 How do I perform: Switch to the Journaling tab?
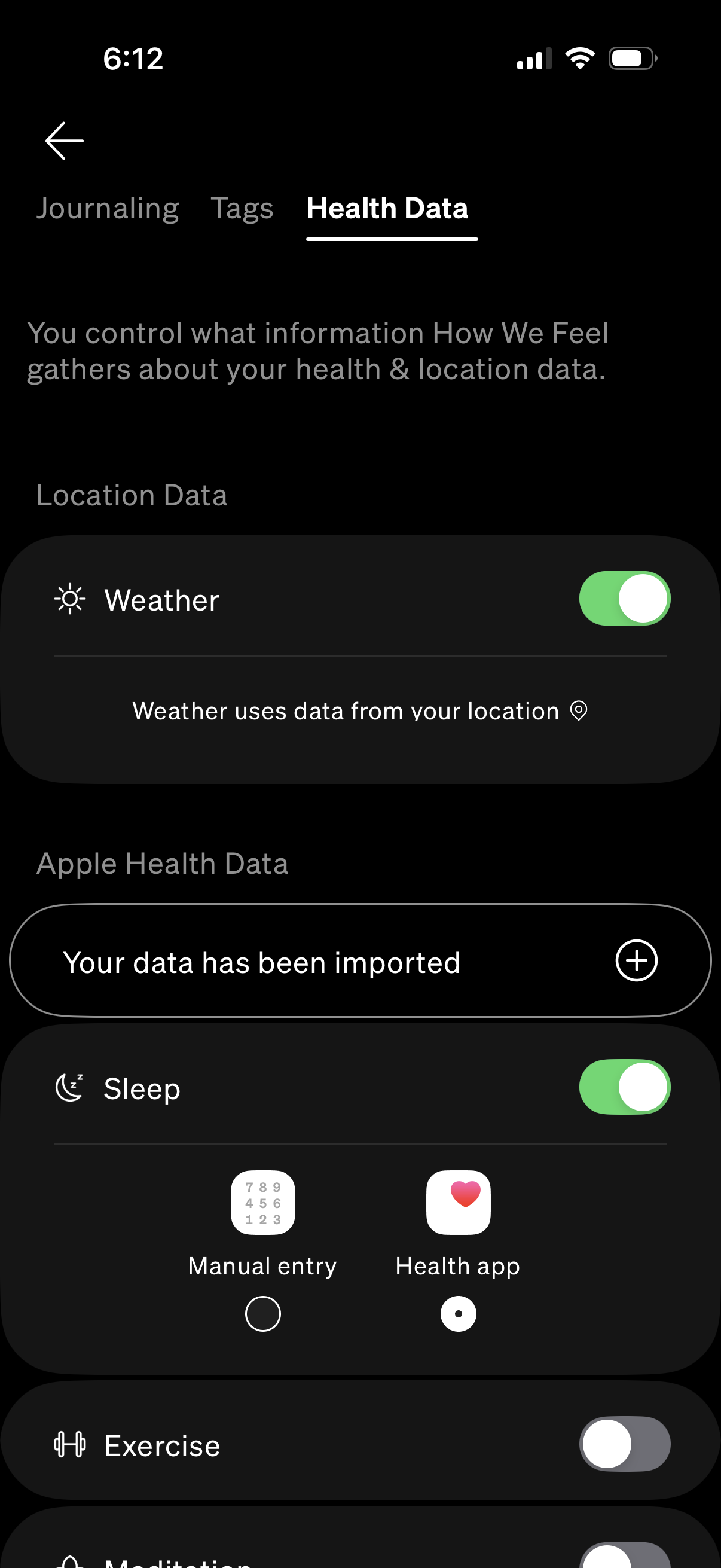point(108,208)
